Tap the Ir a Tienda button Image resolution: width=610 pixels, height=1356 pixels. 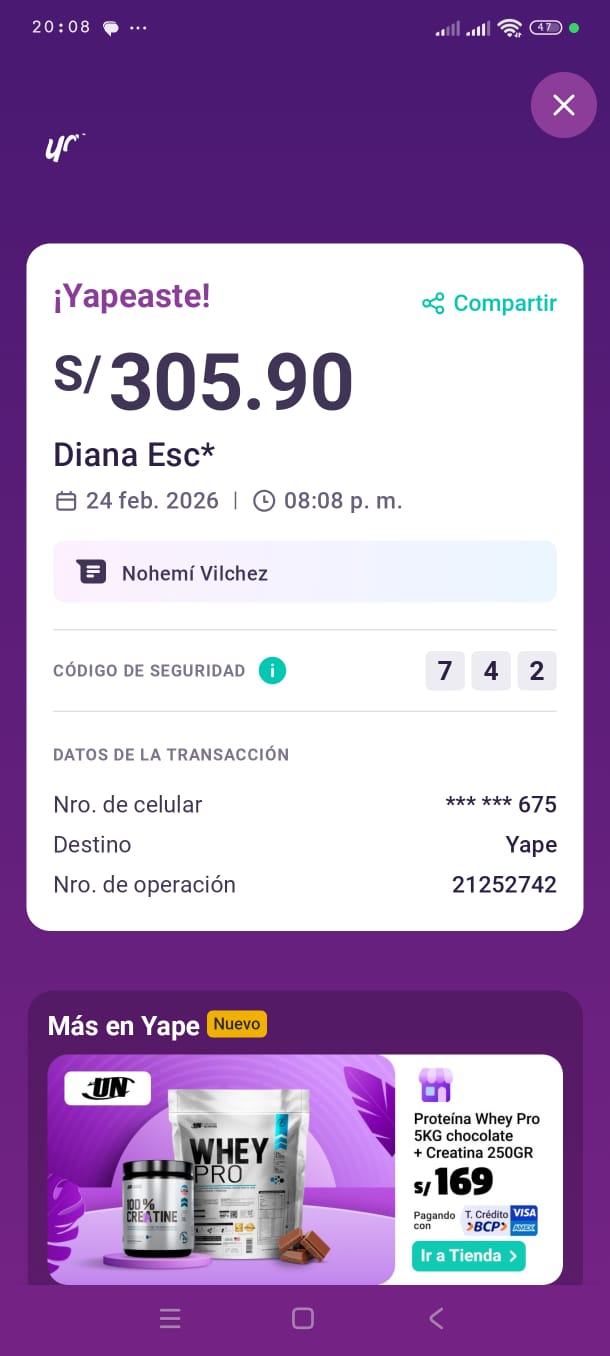coord(468,1256)
